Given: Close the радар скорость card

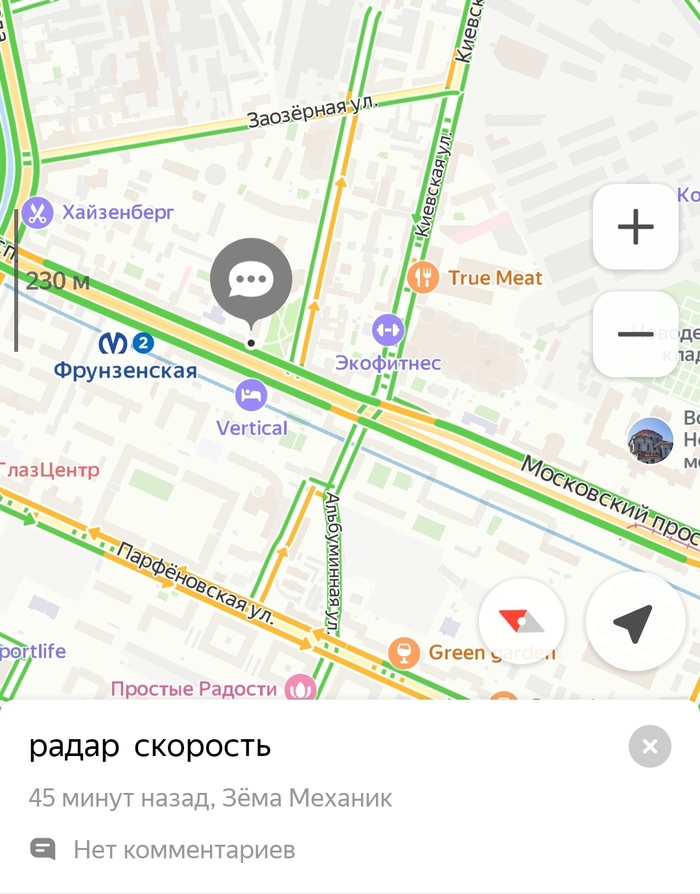Looking at the screenshot, I should (650, 746).
